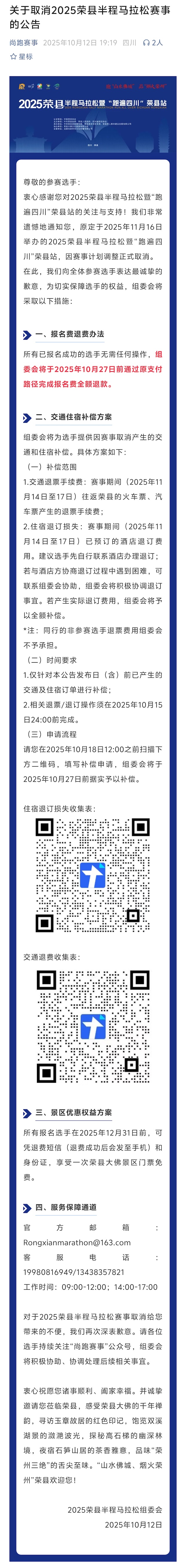Star this account with 星标
The width and height of the screenshot is (186, 1568).
click(x=21, y=57)
